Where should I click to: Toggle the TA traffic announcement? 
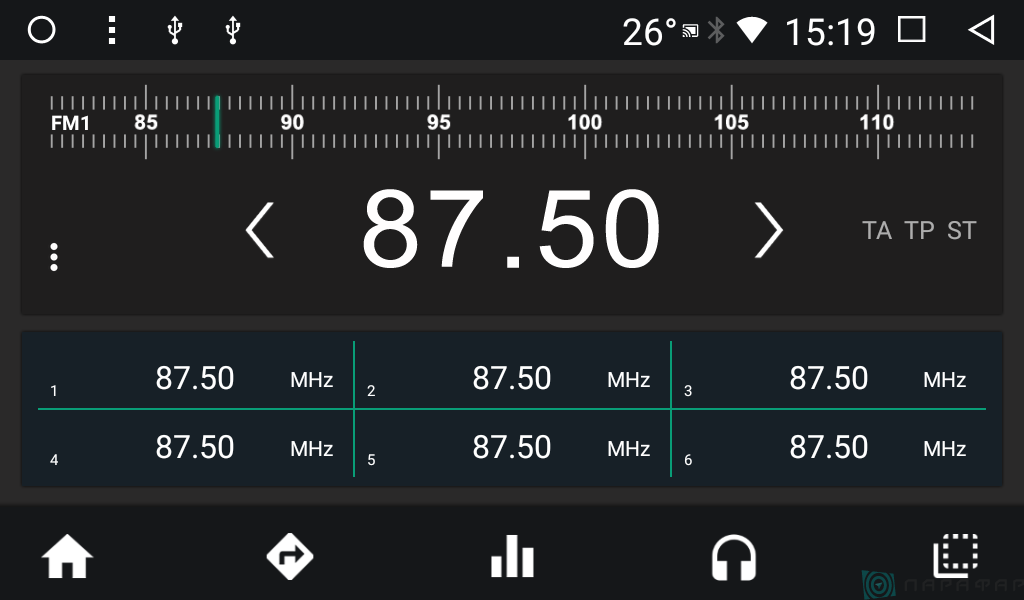(876, 231)
